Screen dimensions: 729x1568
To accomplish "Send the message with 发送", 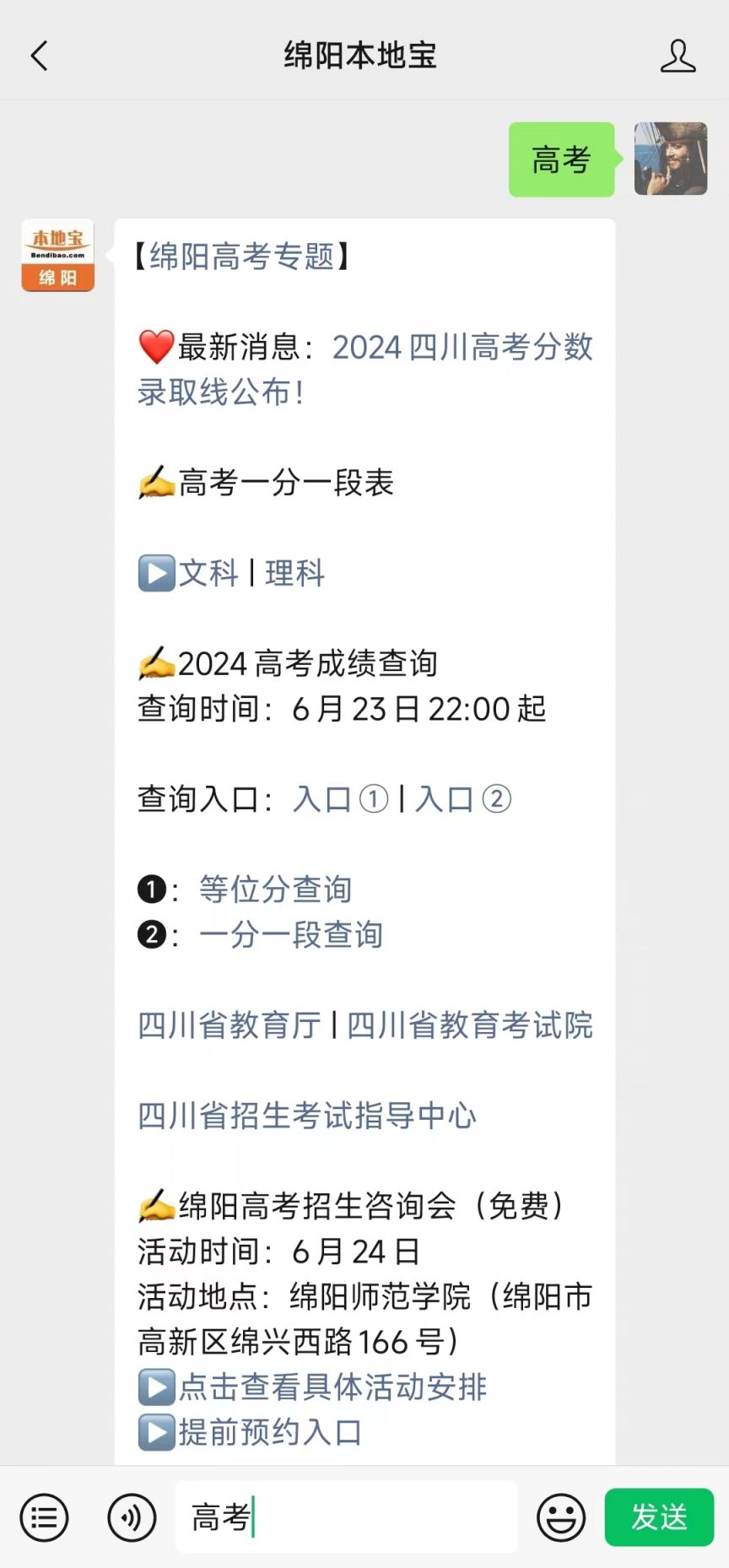I will pos(659,1517).
